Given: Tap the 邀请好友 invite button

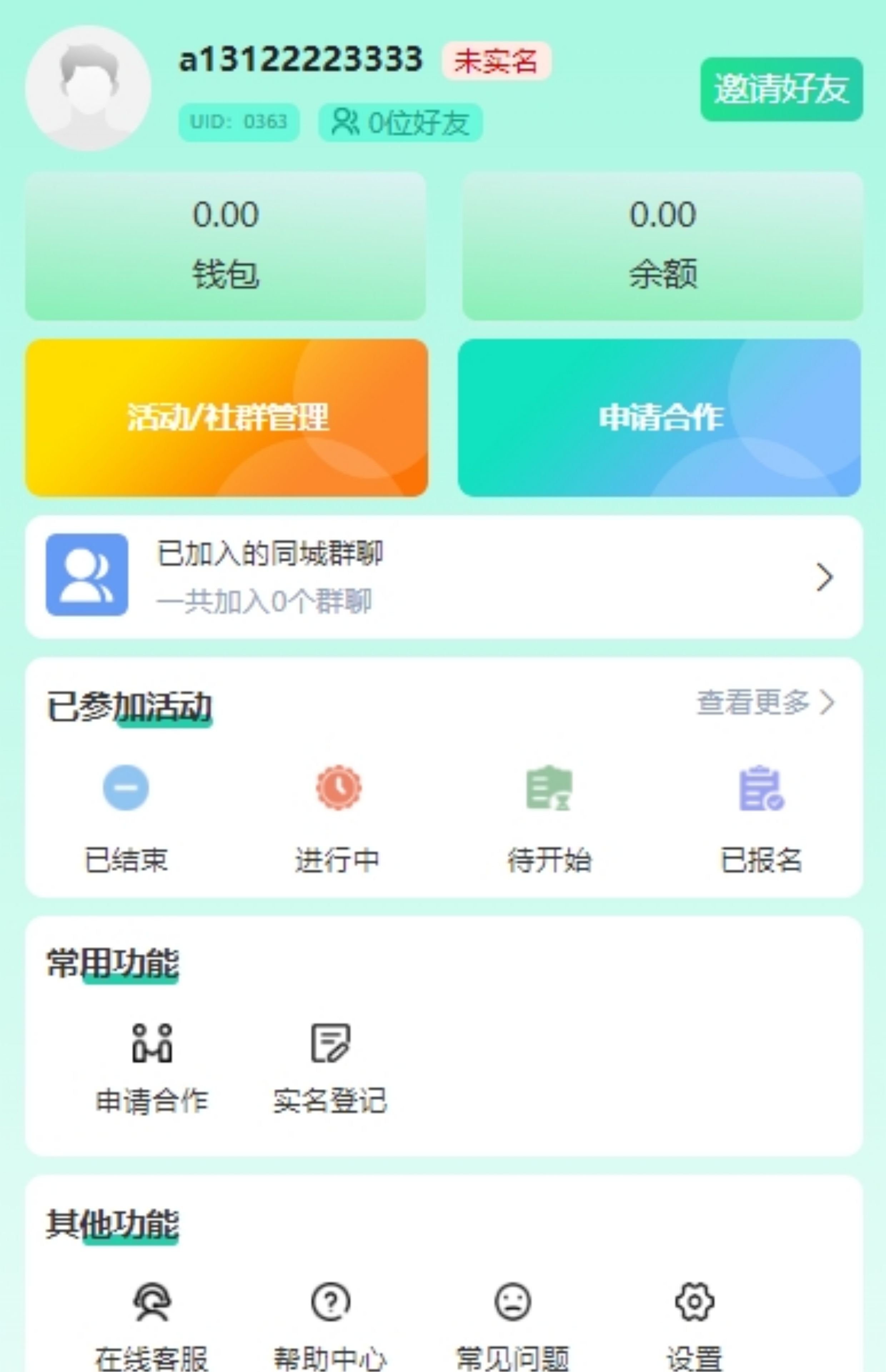Looking at the screenshot, I should pos(781,89).
